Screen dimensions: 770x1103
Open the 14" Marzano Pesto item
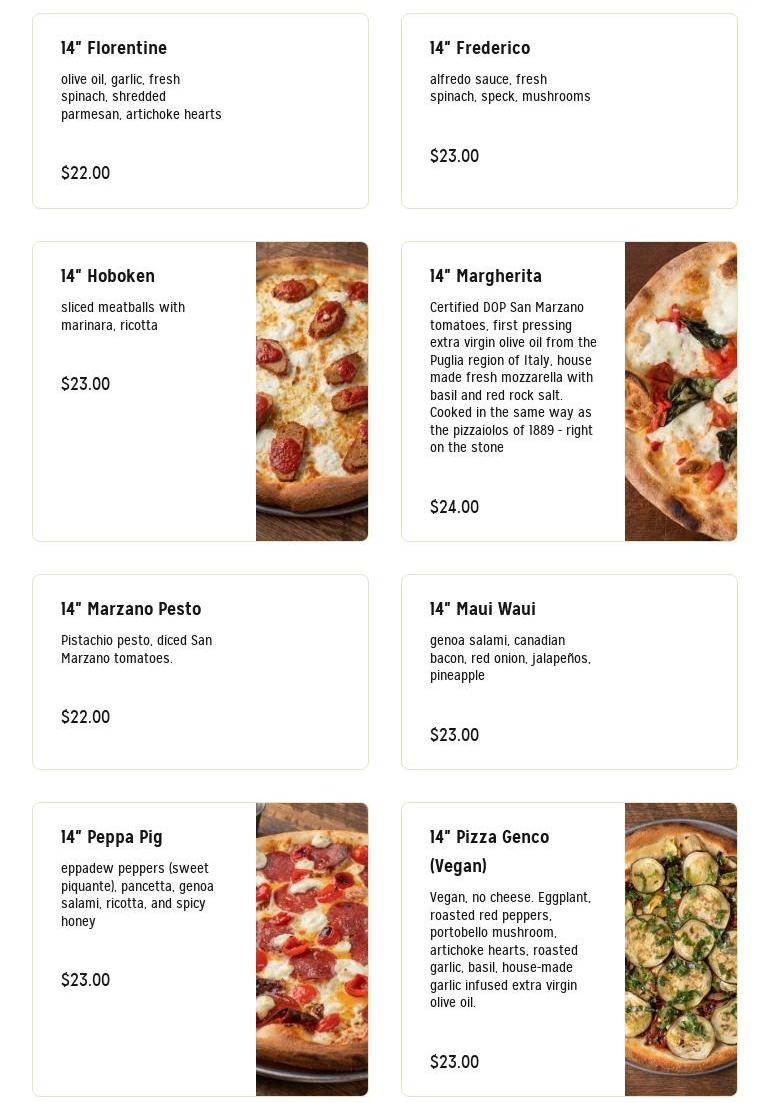click(x=200, y=671)
